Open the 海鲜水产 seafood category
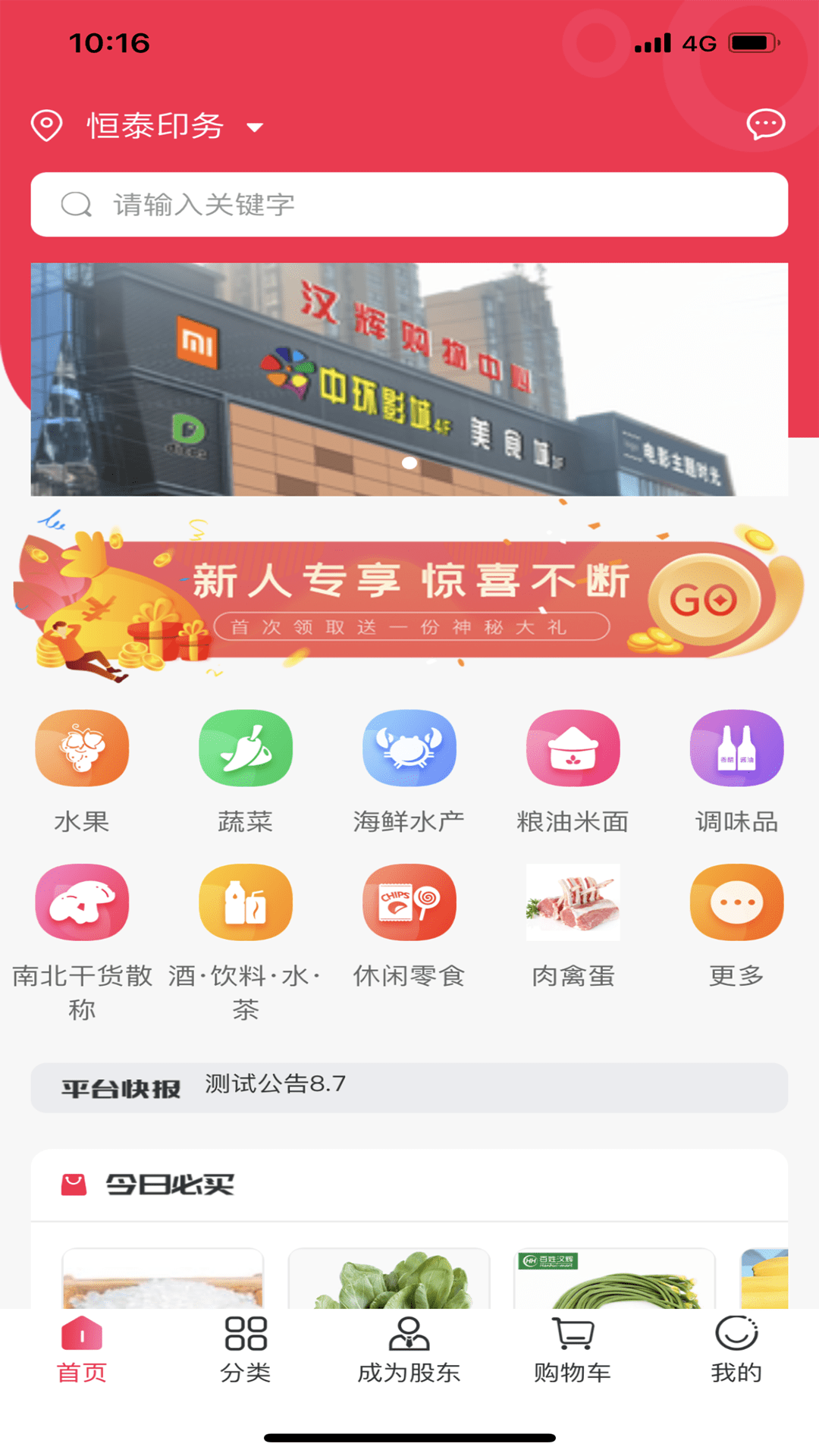Screen dimensions: 819x1456 click(409, 748)
